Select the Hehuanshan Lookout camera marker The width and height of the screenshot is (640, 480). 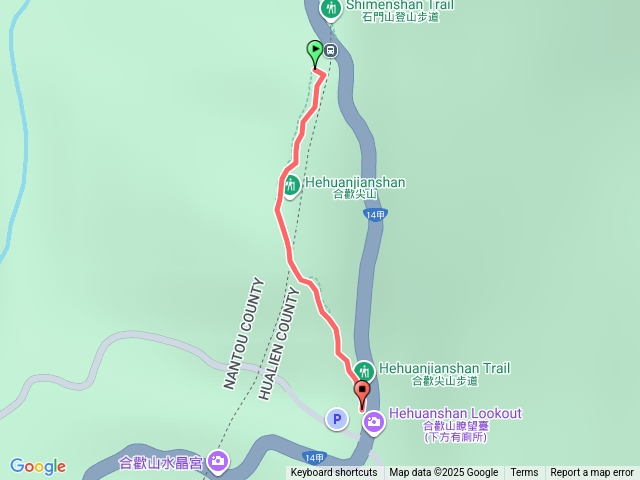(x=373, y=421)
